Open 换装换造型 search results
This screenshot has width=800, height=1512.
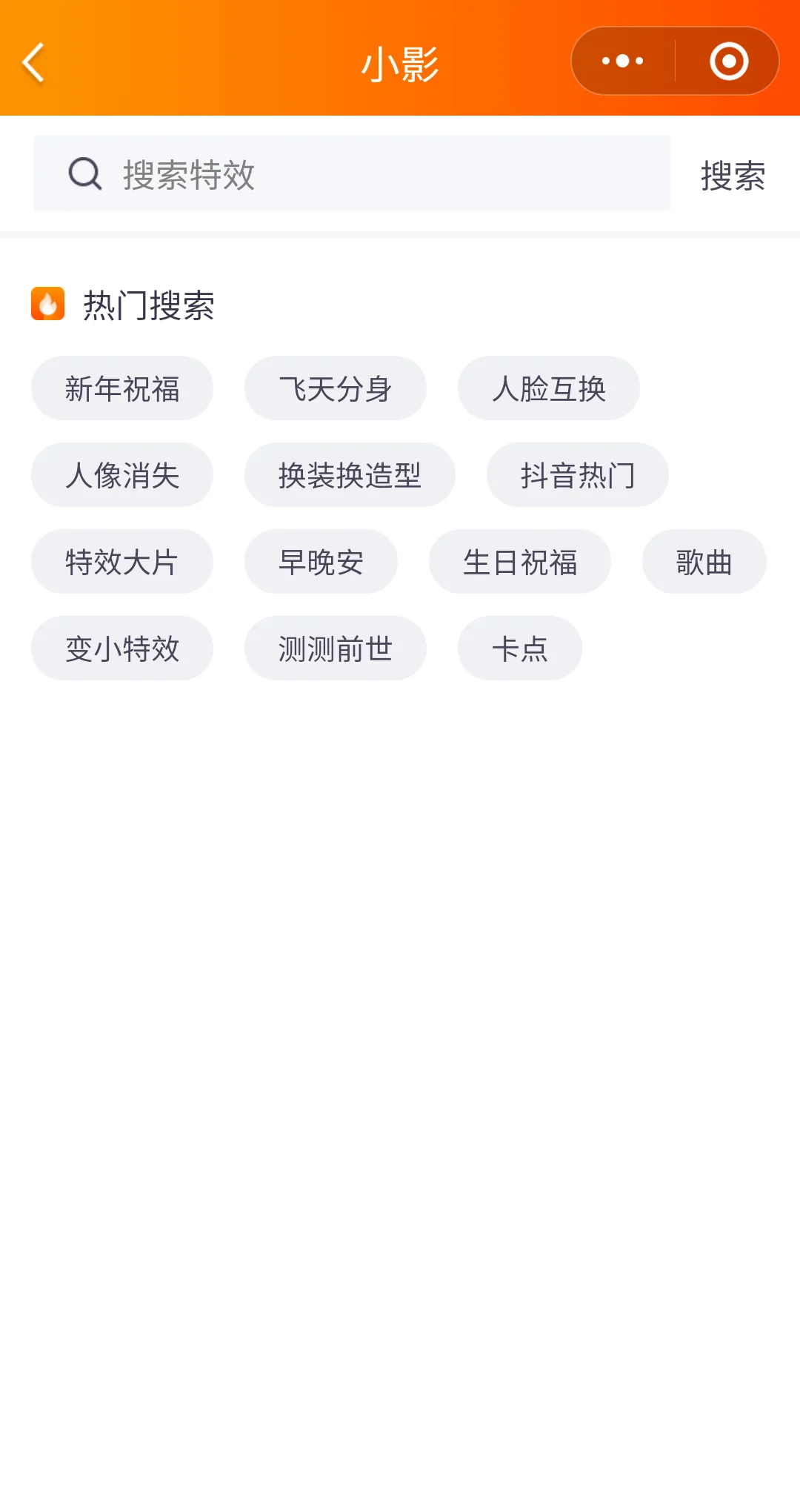tap(350, 475)
